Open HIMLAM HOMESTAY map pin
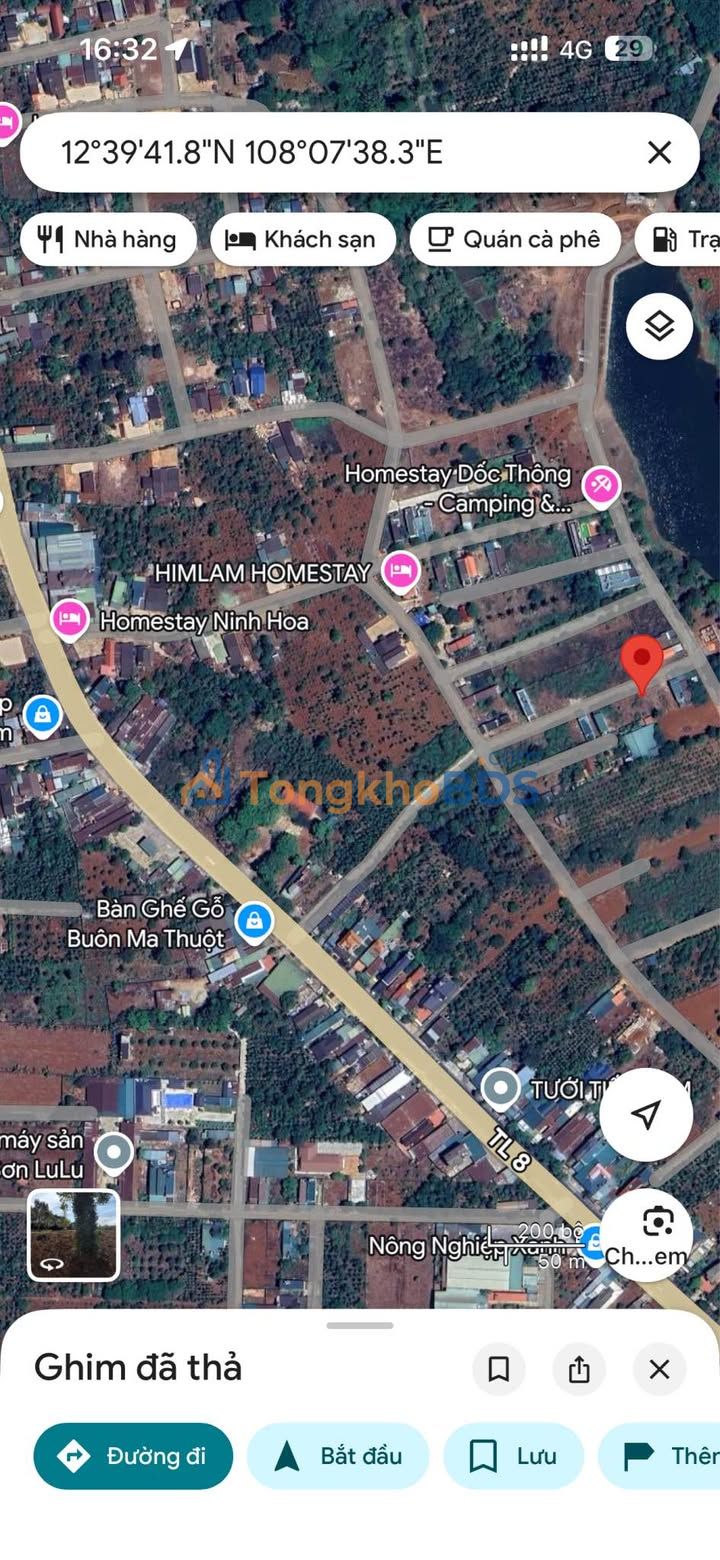Image resolution: width=720 pixels, height=1560 pixels. click(x=401, y=571)
